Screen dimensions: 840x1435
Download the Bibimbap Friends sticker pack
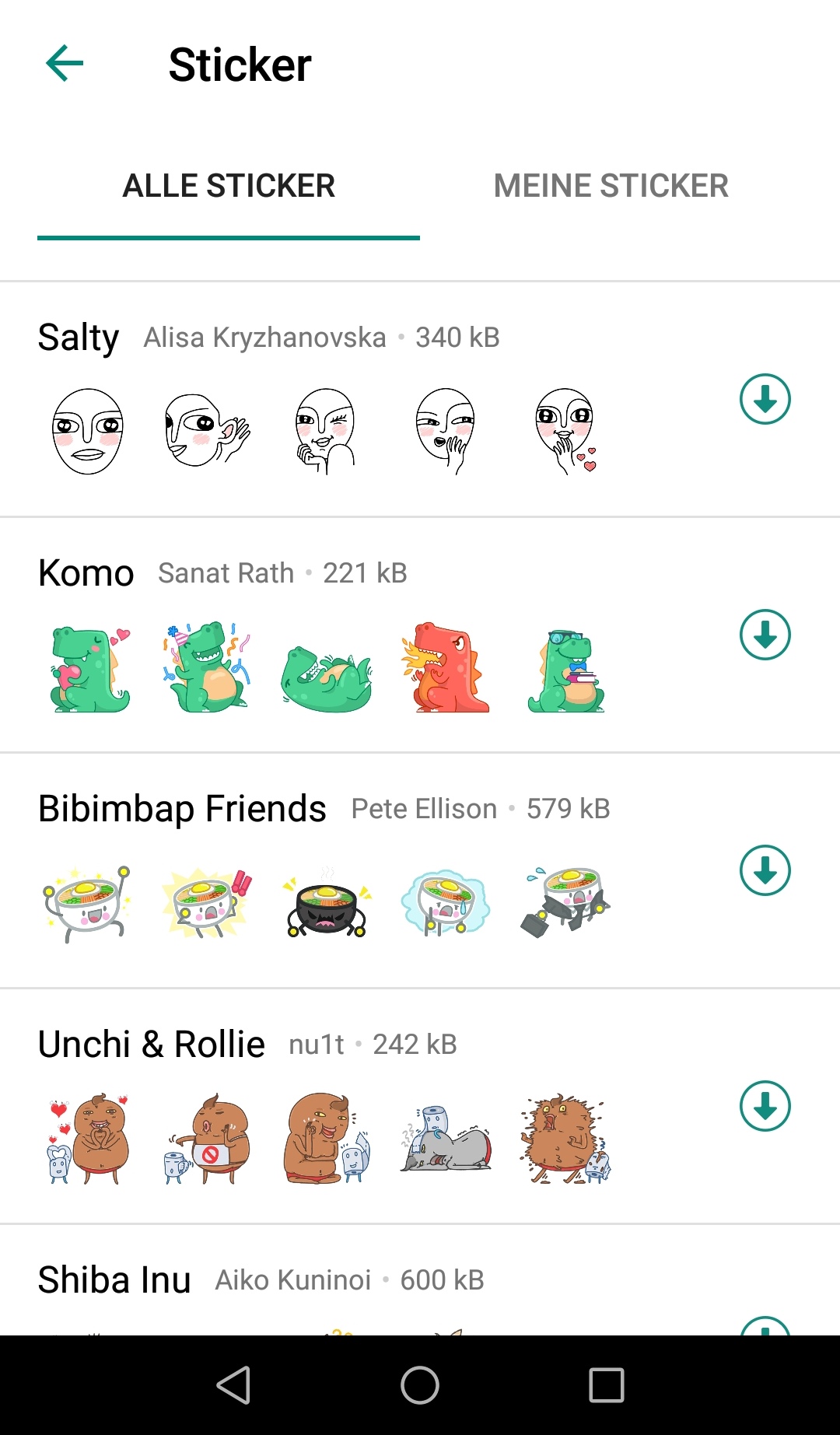point(765,870)
